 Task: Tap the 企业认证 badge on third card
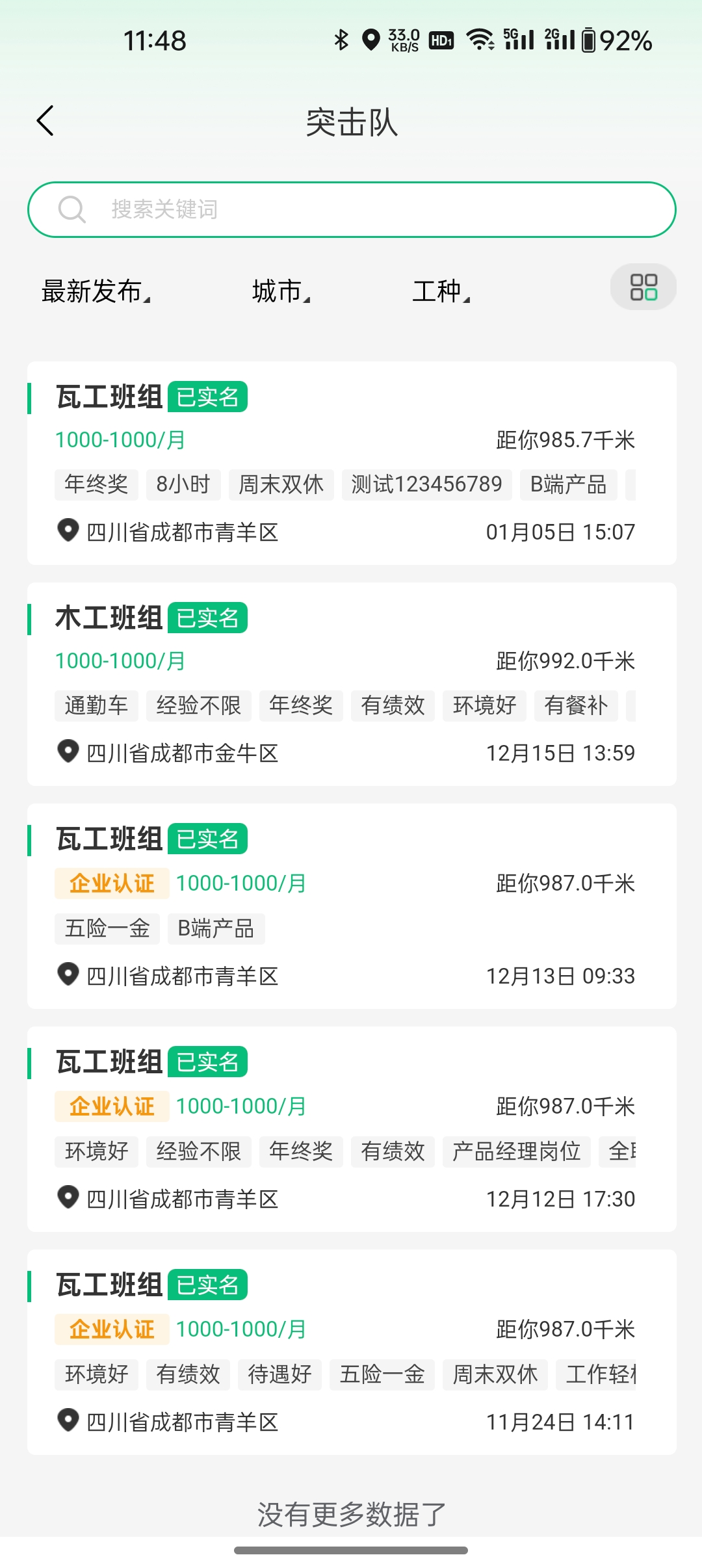(110, 883)
